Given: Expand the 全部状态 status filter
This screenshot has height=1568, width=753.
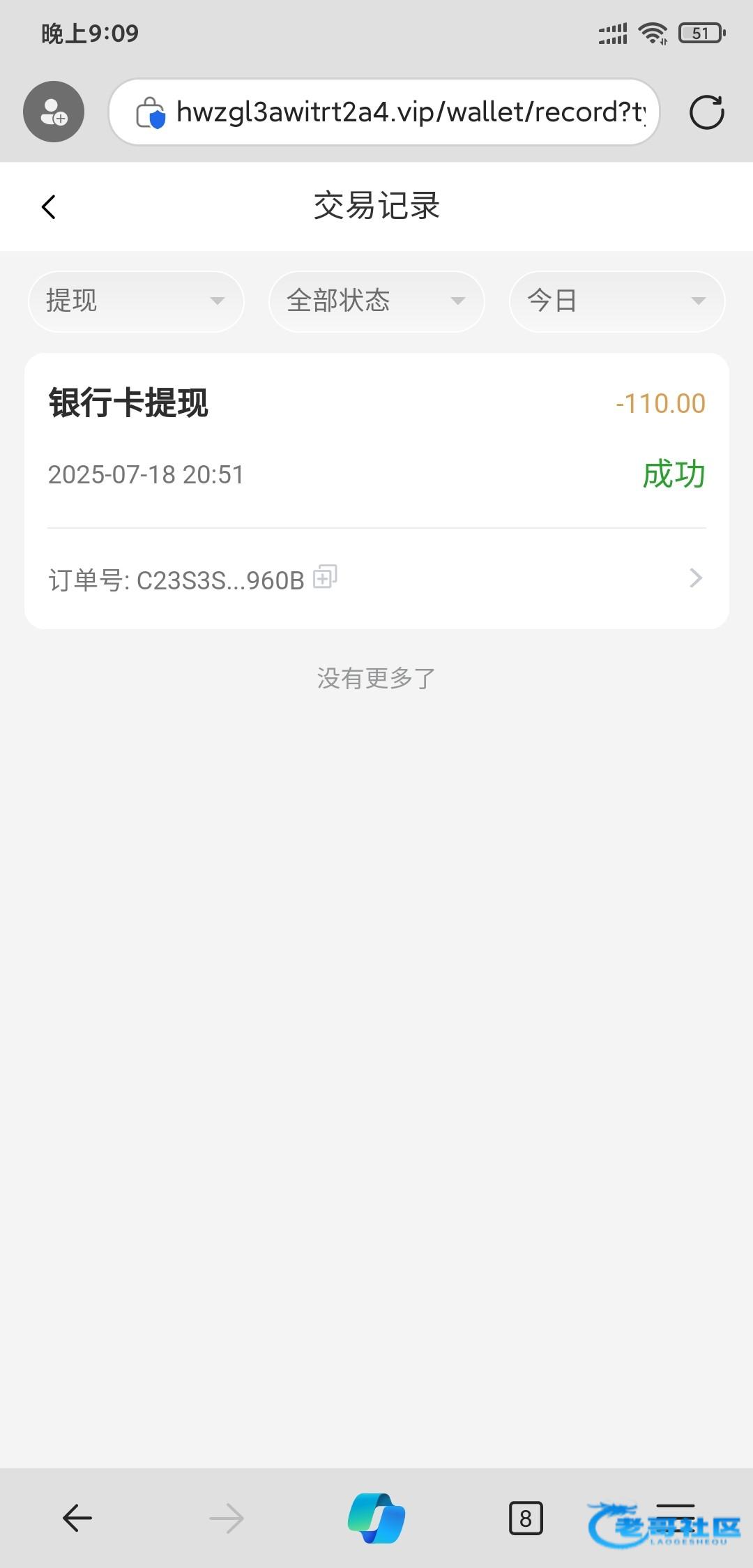Looking at the screenshot, I should (x=376, y=301).
